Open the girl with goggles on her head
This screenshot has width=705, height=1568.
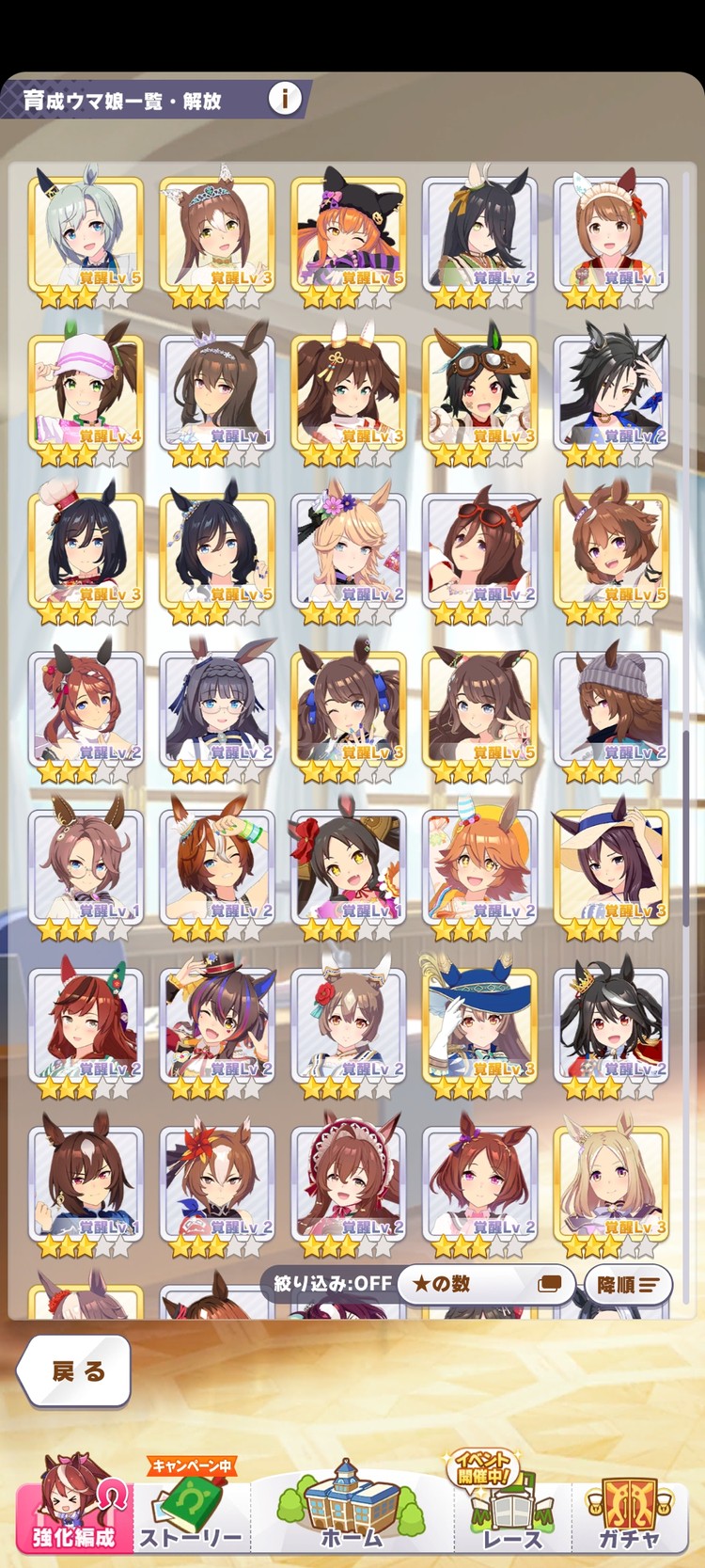coord(479,392)
